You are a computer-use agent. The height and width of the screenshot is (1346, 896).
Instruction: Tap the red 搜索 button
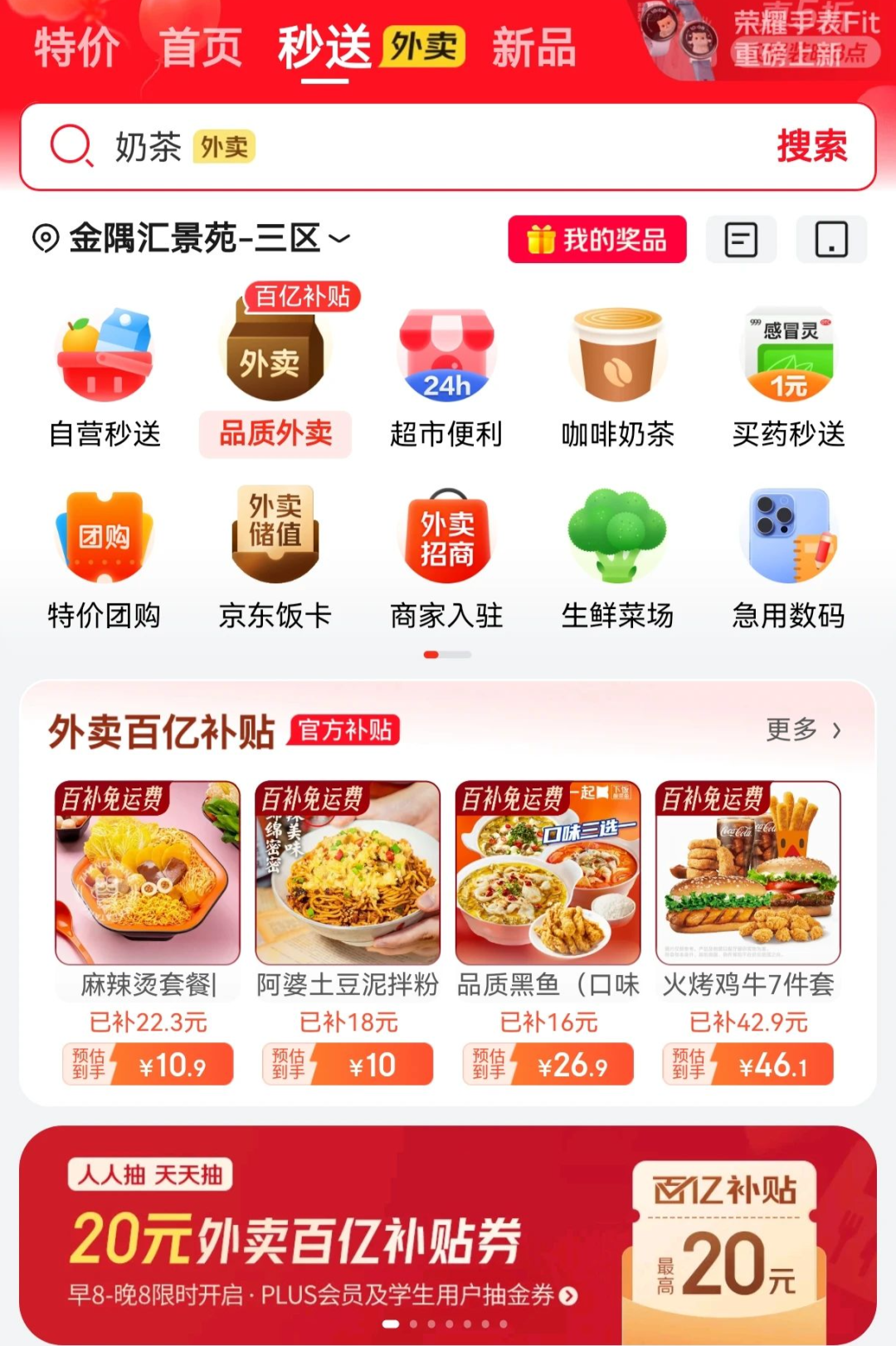[811, 147]
